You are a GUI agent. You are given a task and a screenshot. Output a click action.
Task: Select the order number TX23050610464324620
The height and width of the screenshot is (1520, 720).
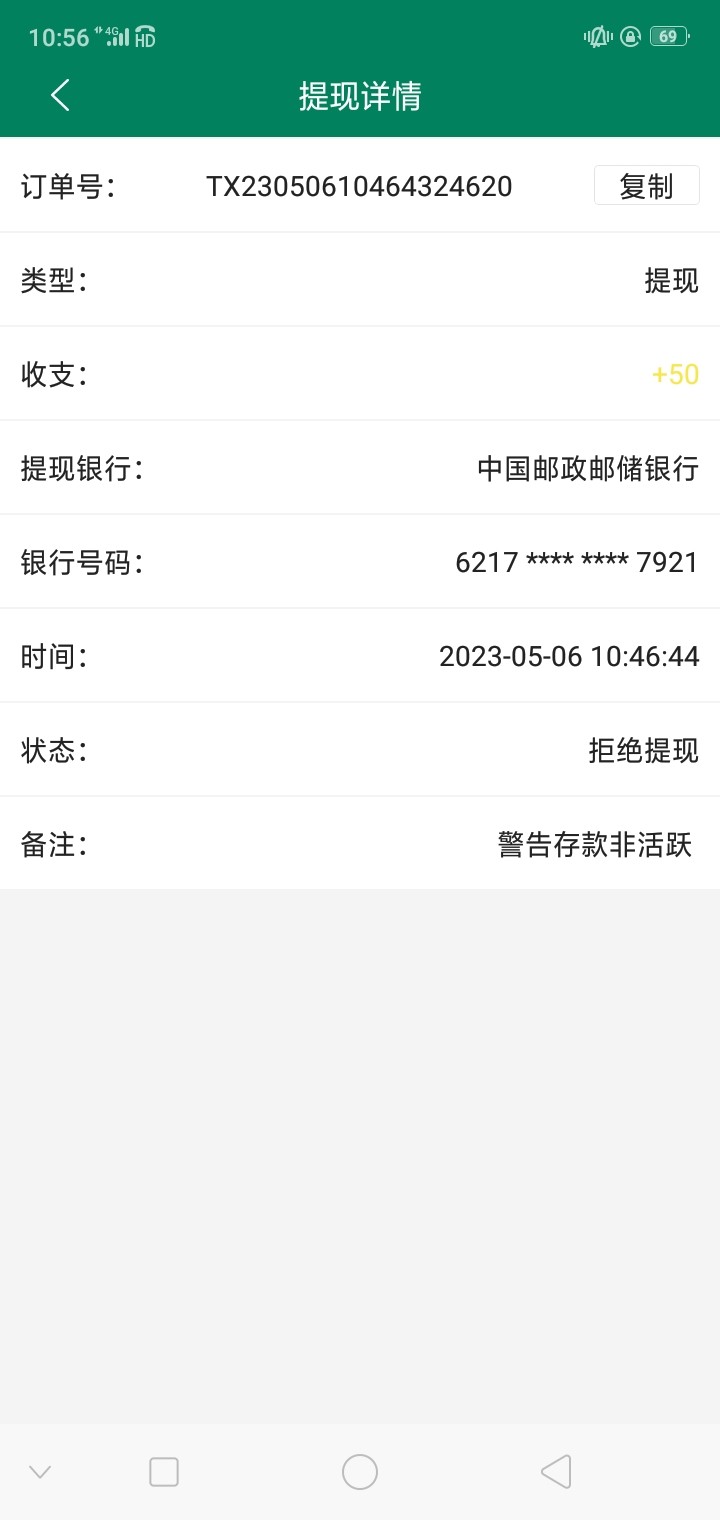click(355, 186)
